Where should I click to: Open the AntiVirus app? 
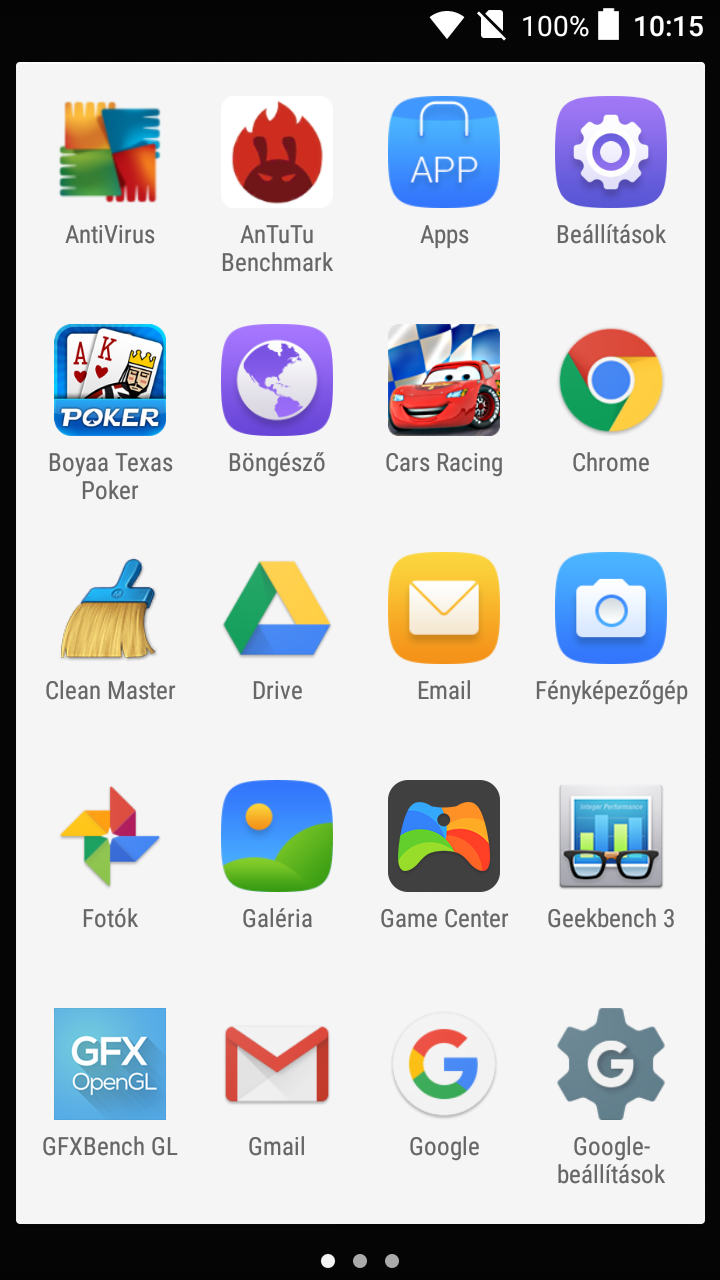[x=110, y=152]
